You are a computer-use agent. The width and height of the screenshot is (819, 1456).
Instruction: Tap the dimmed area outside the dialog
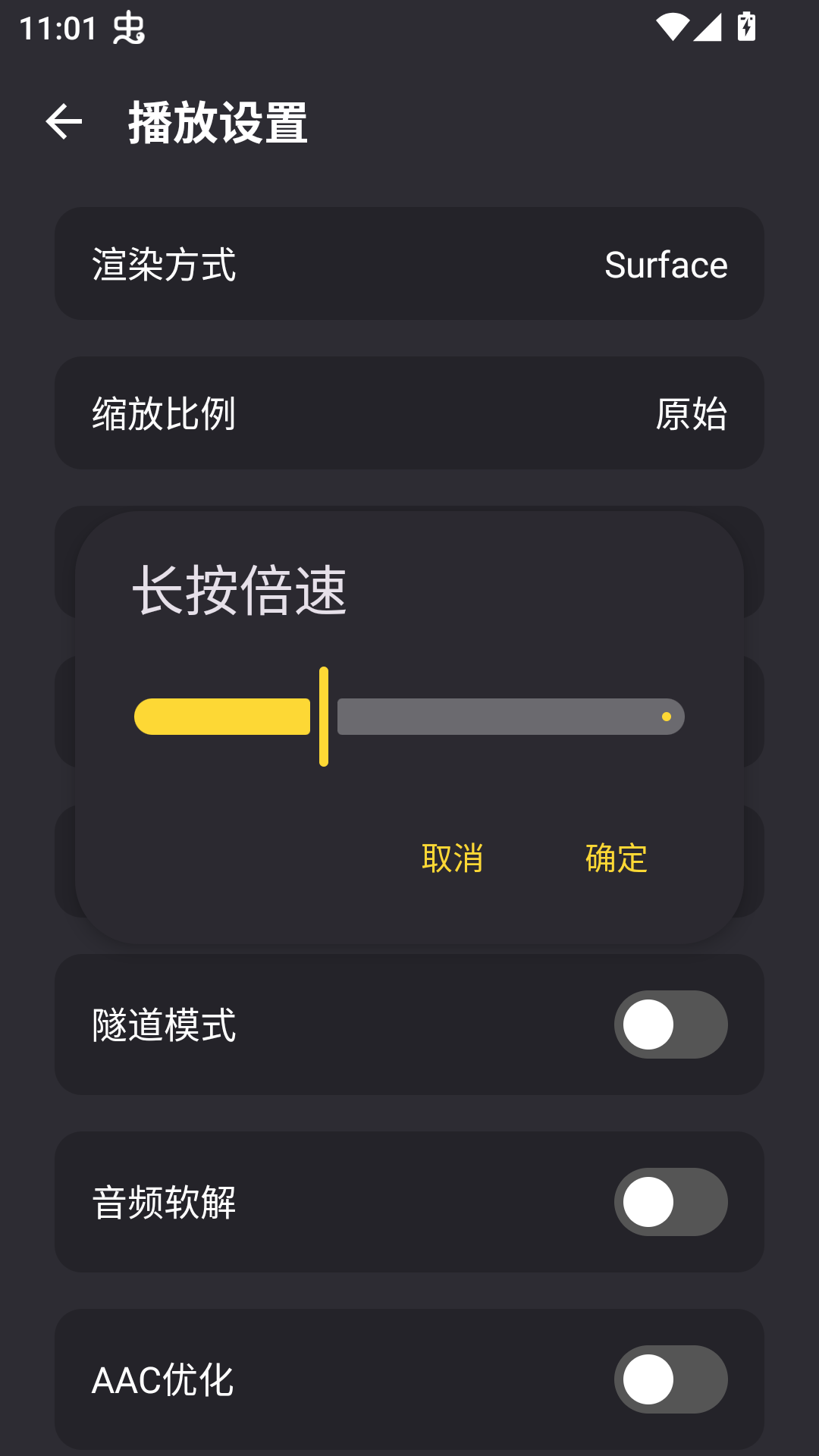coord(409,1289)
